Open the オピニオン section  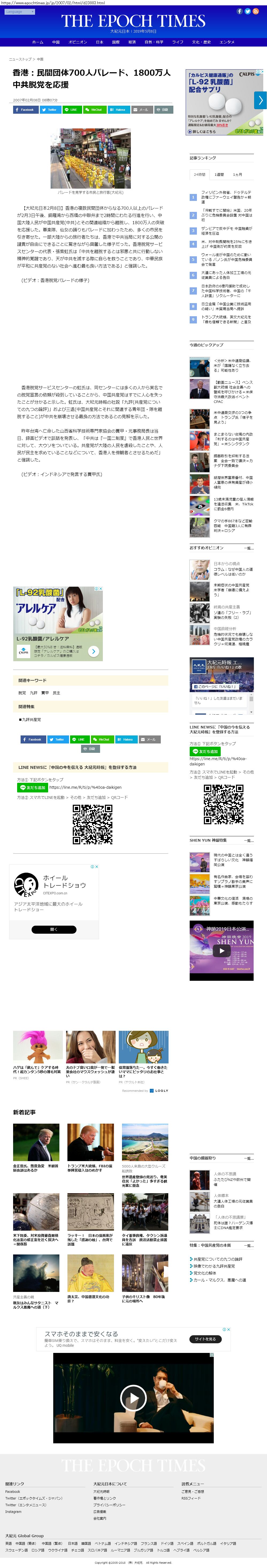[x=77, y=42]
